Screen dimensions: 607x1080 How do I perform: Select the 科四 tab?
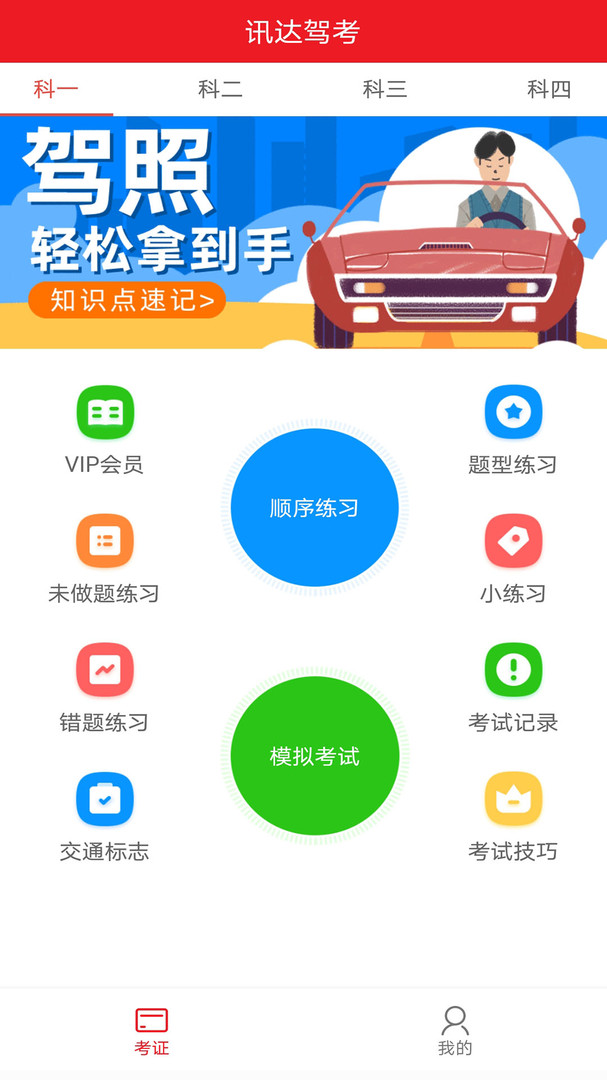(549, 89)
